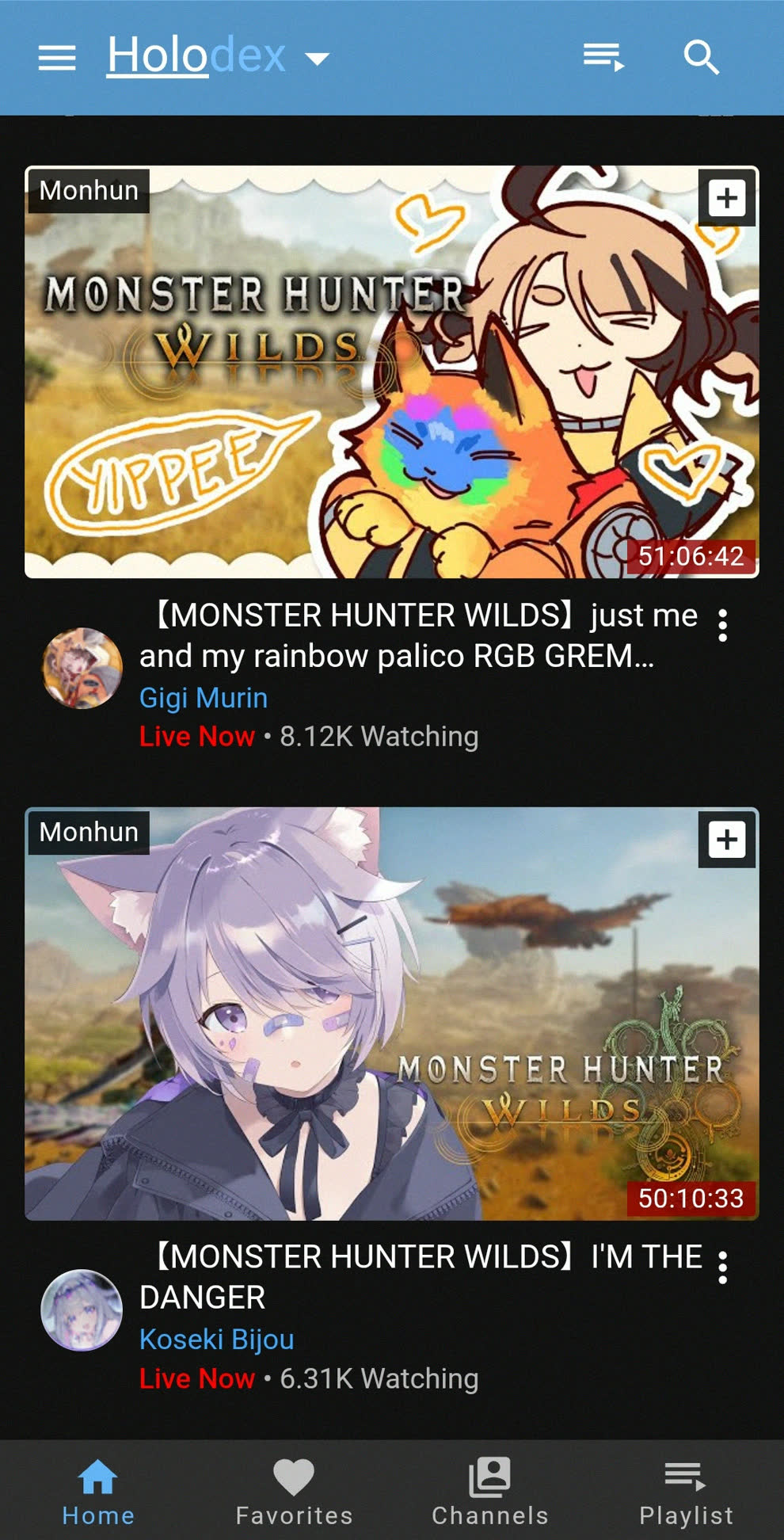
Task: Open search
Action: 701,57
